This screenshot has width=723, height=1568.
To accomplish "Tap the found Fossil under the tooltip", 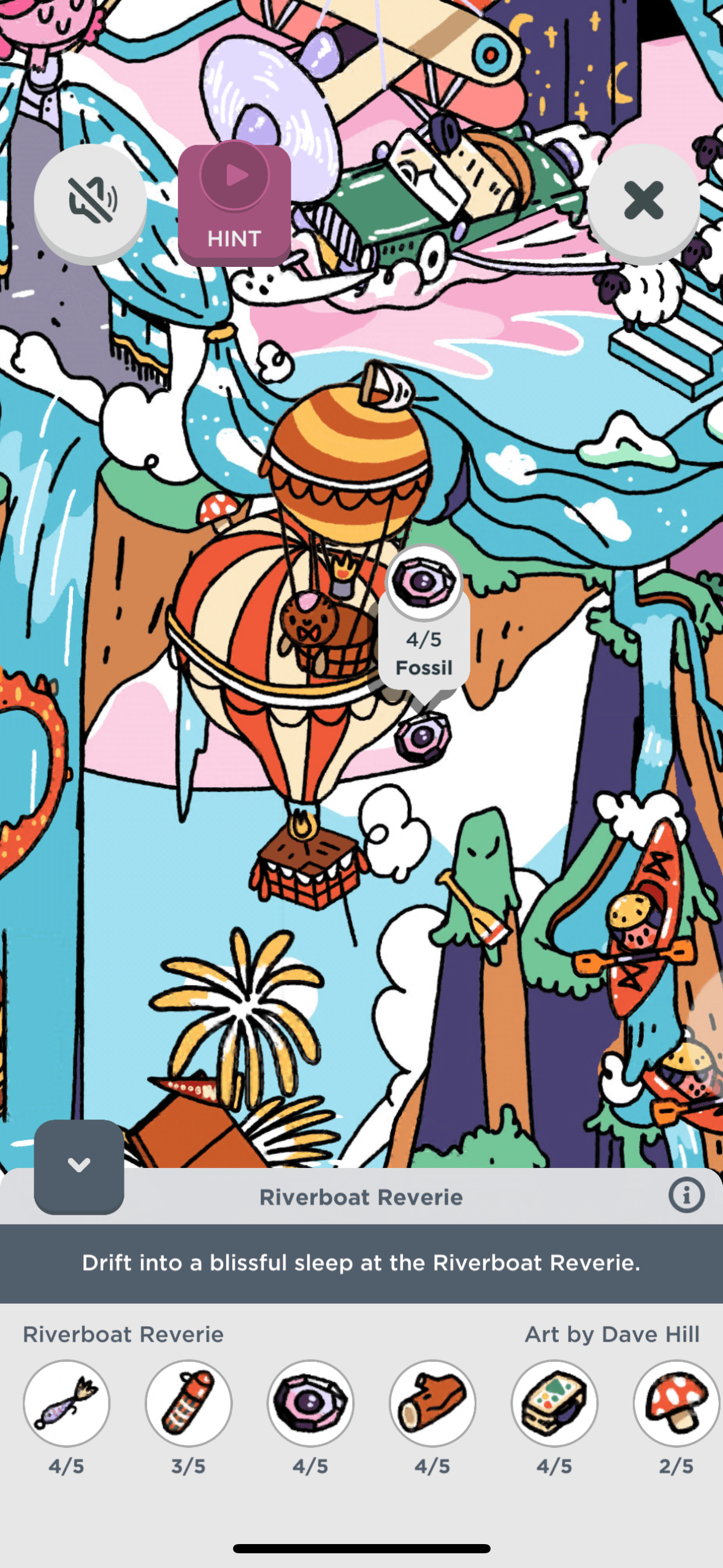I will pyautogui.click(x=423, y=737).
